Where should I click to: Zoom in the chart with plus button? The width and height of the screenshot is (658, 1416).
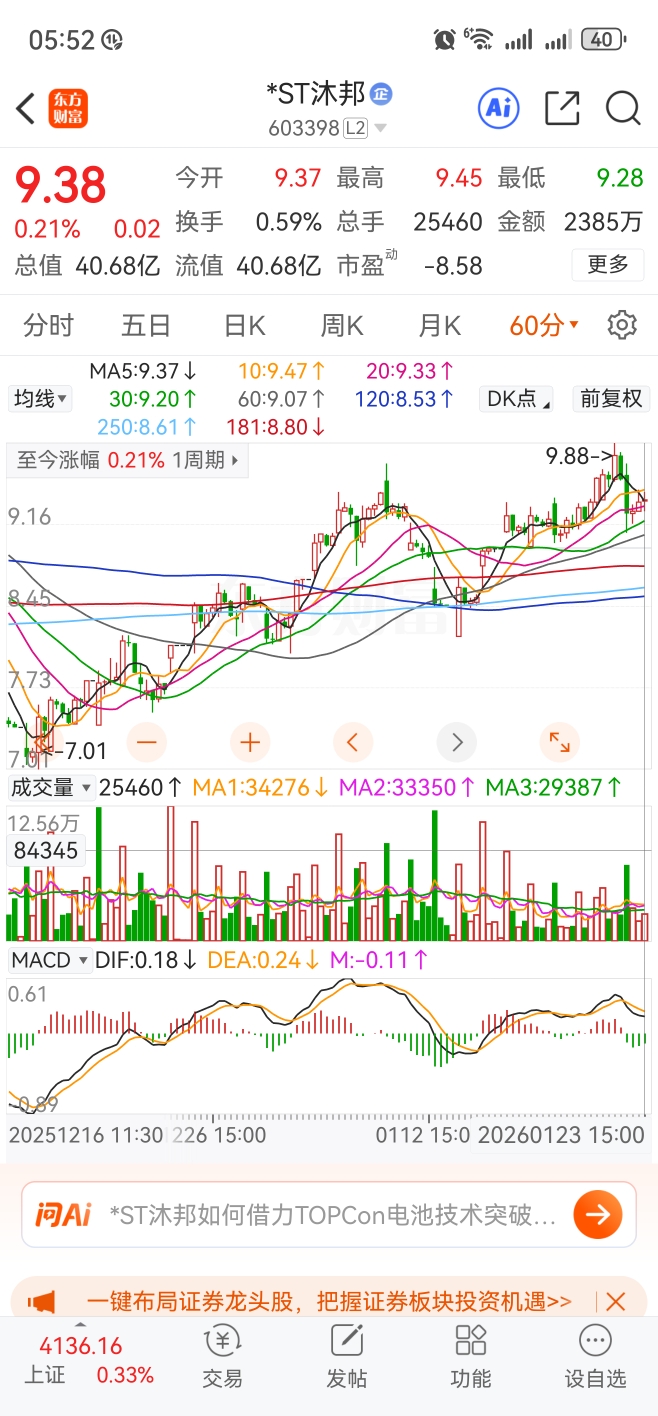tap(250, 742)
